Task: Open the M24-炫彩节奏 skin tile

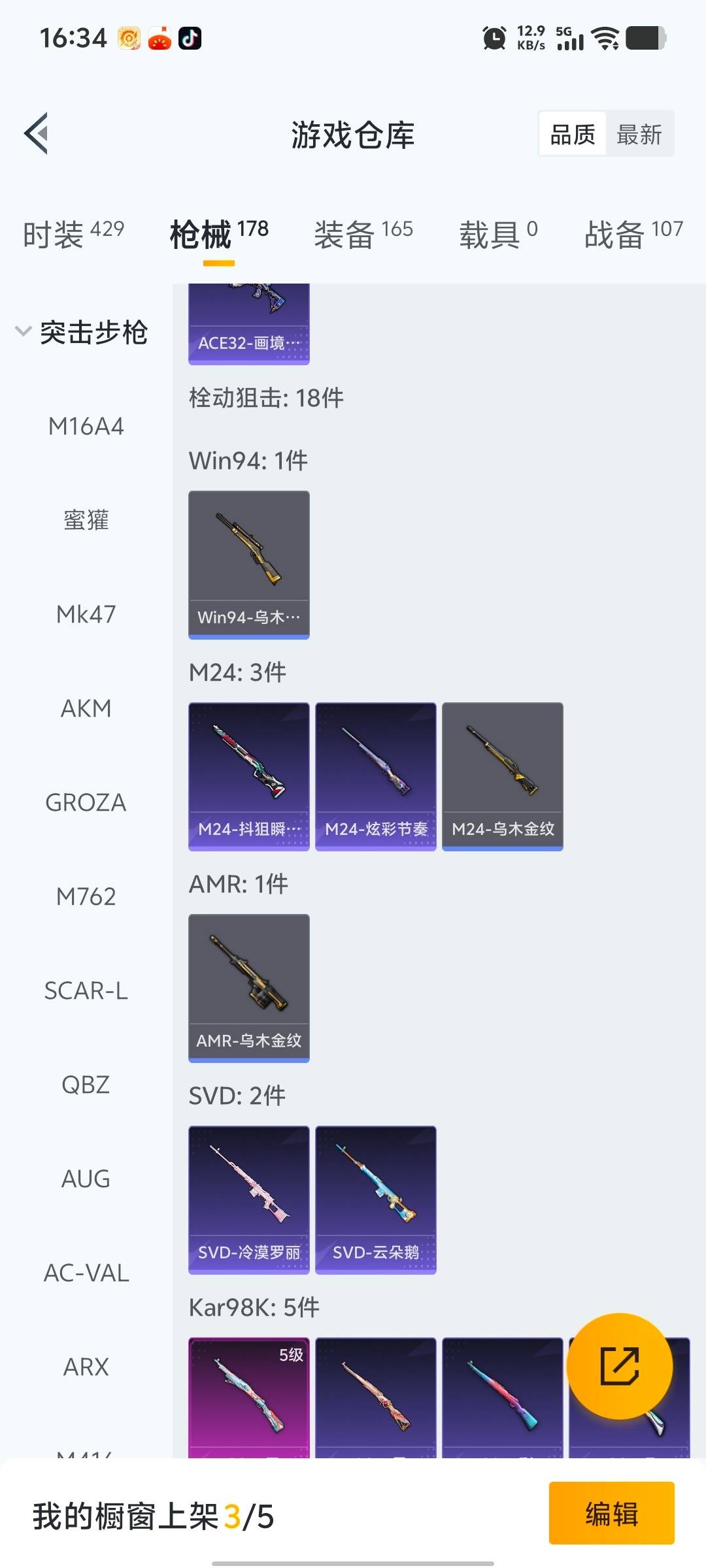Action: [375, 776]
